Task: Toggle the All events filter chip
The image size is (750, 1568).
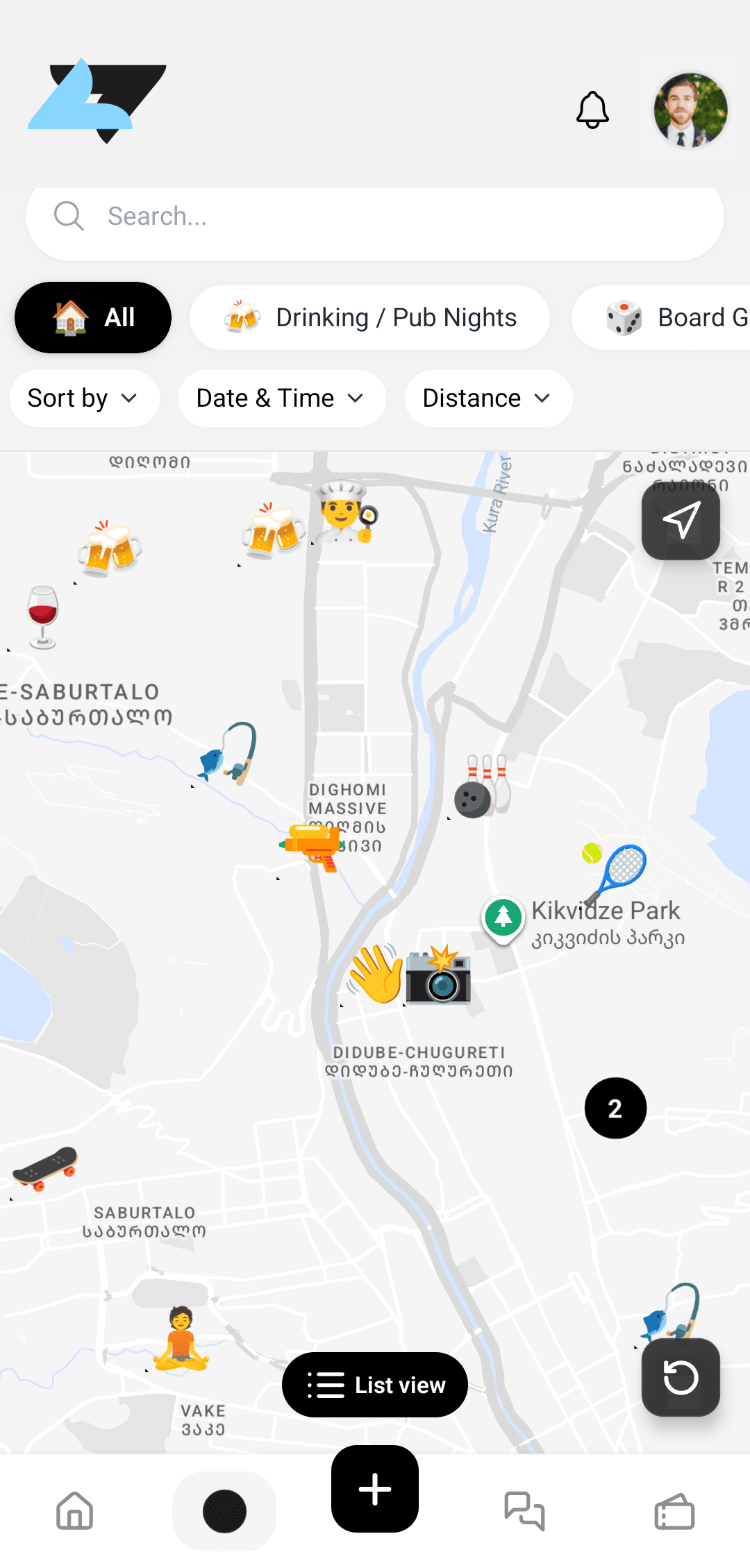Action: (92, 317)
